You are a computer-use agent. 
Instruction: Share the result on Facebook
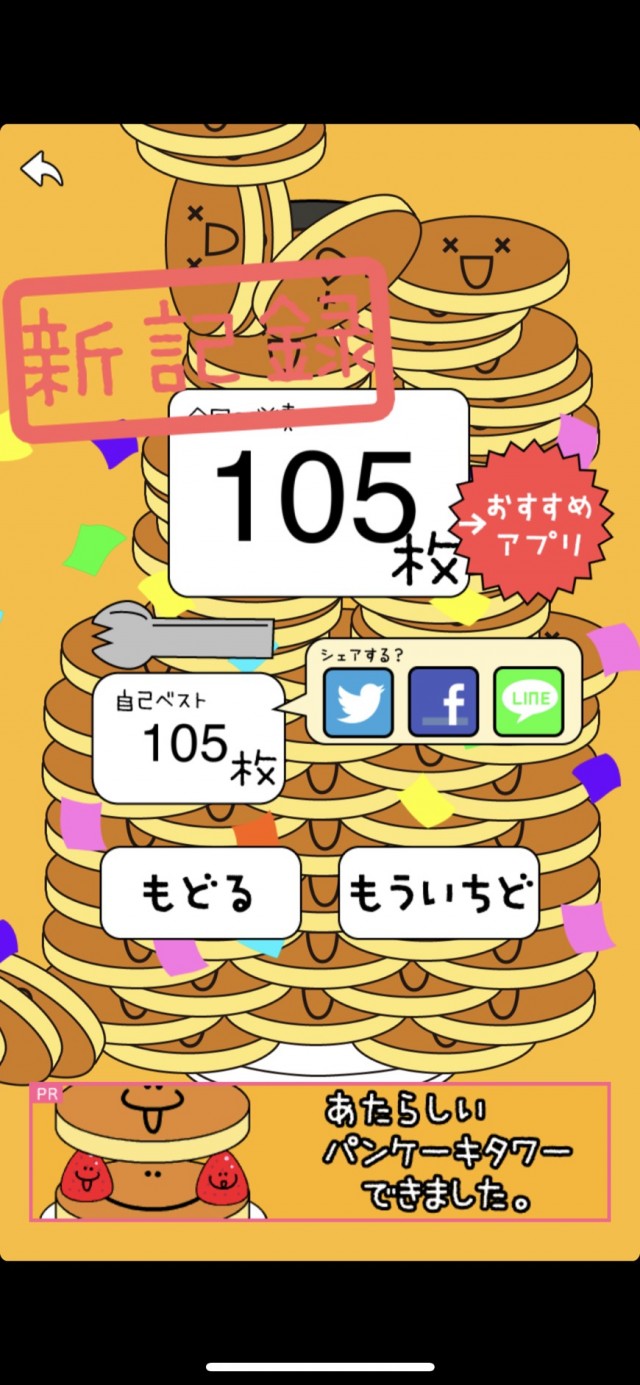pyautogui.click(x=443, y=702)
